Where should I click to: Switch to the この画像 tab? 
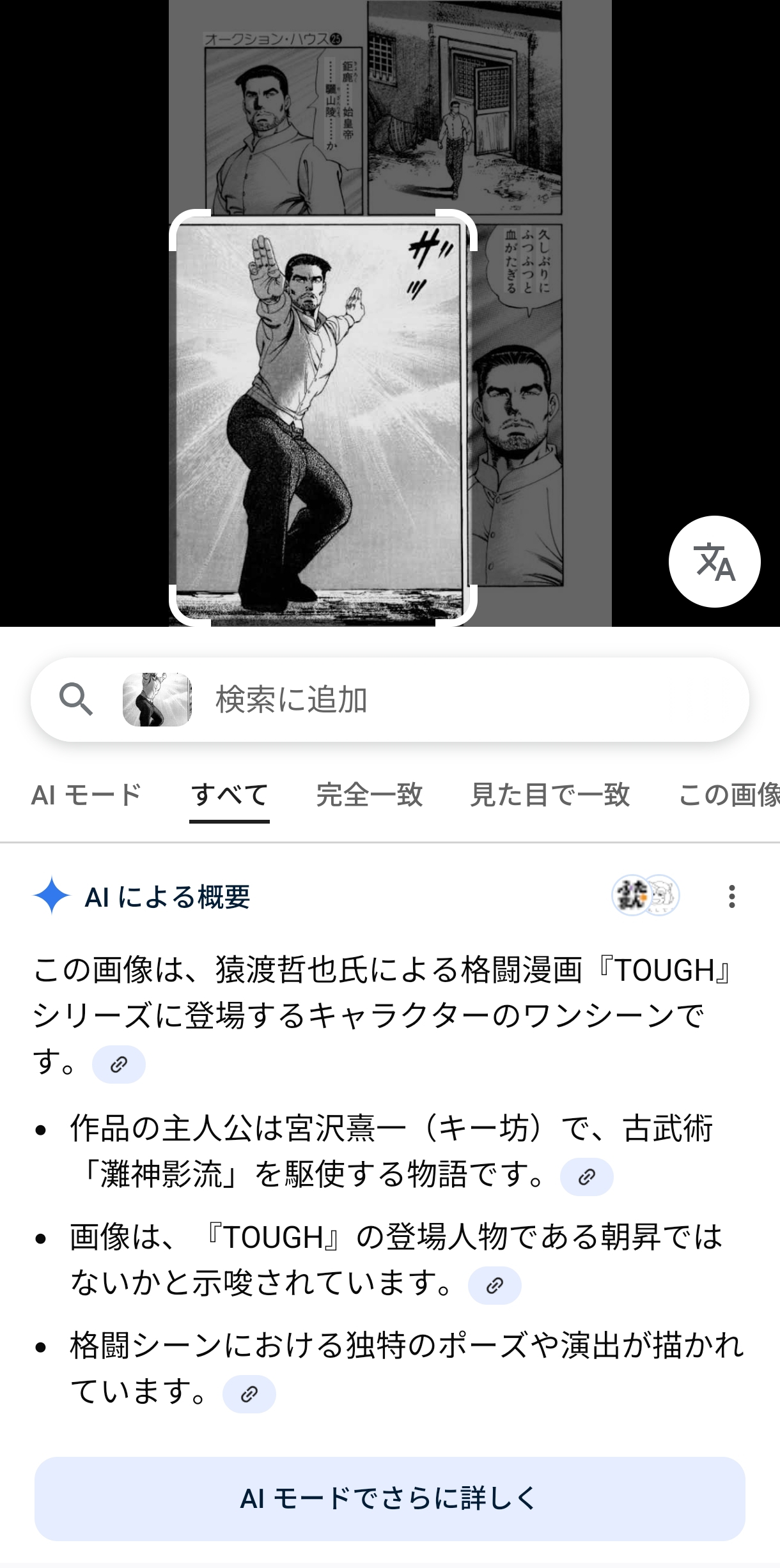(729, 795)
